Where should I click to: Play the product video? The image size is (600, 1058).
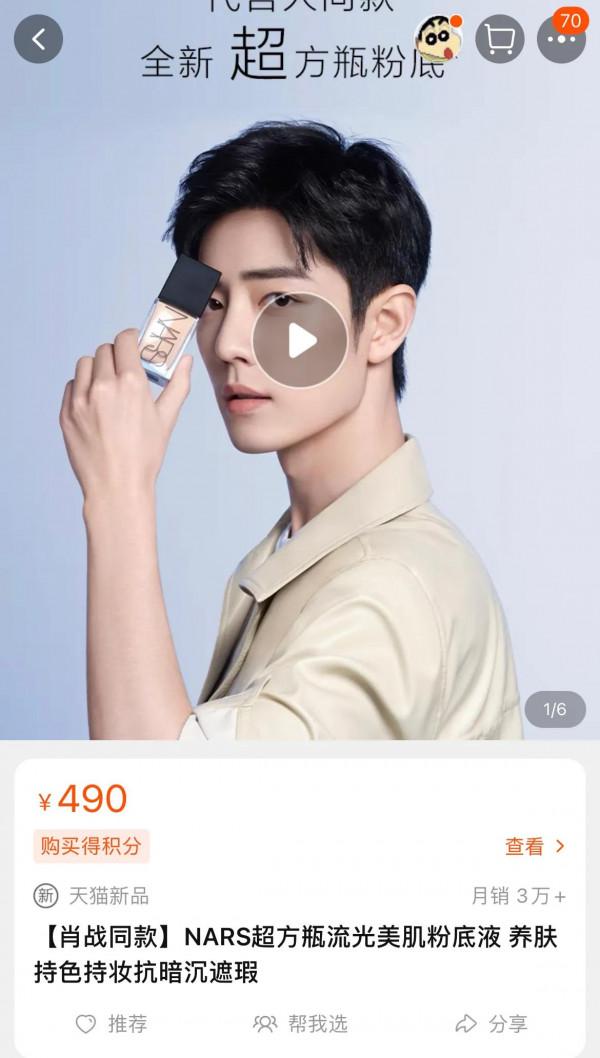tap(300, 341)
